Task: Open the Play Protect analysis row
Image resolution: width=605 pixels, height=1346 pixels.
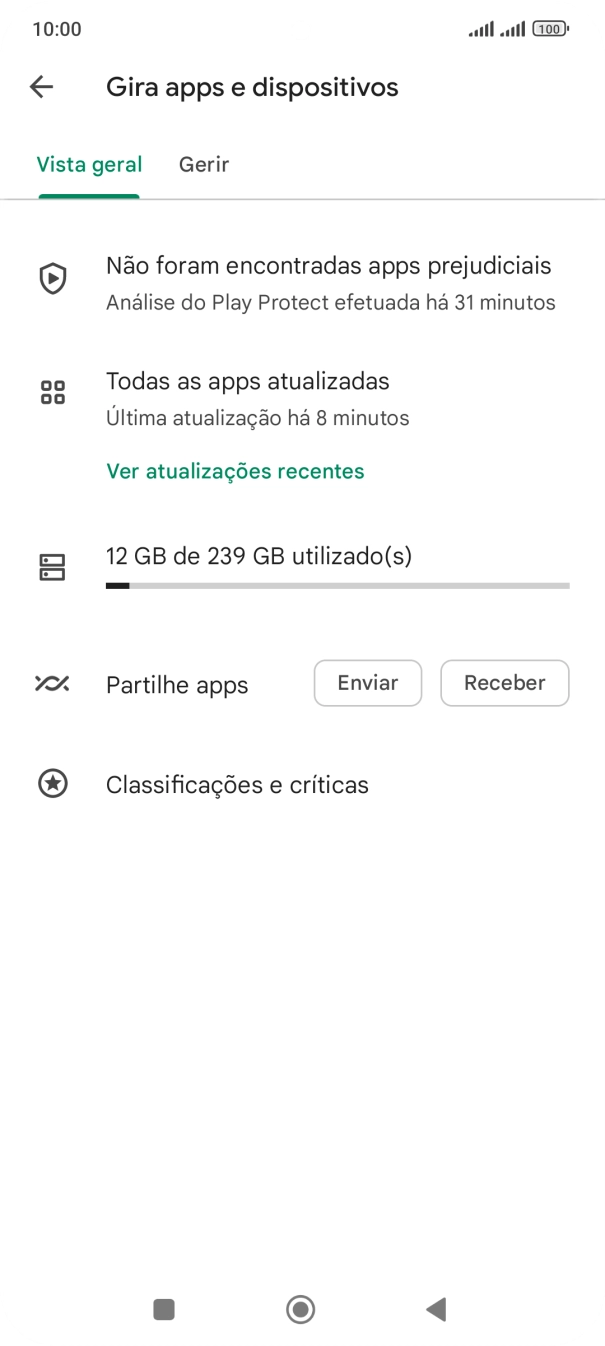Action: (328, 282)
